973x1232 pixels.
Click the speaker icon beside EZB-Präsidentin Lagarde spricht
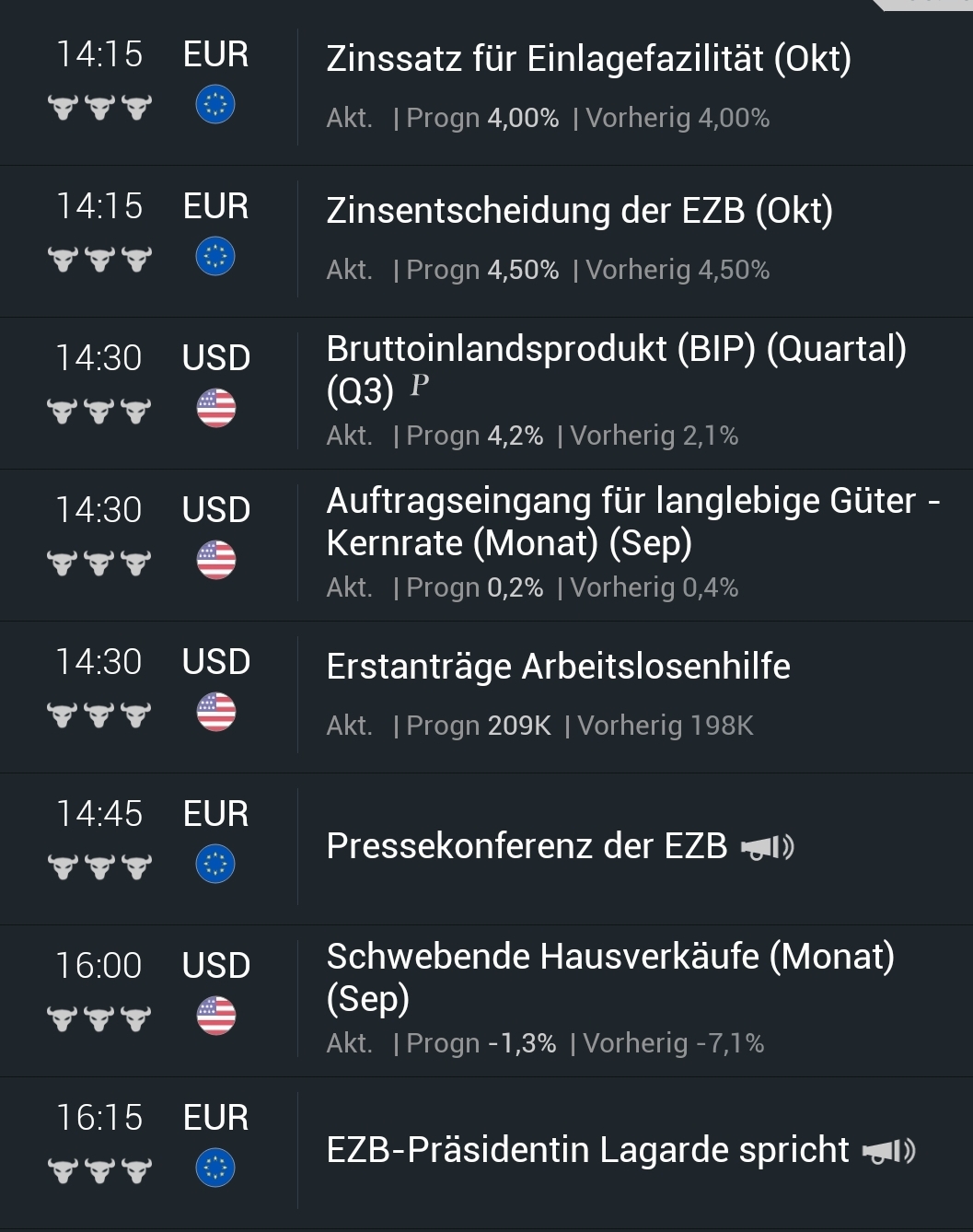tap(888, 1150)
